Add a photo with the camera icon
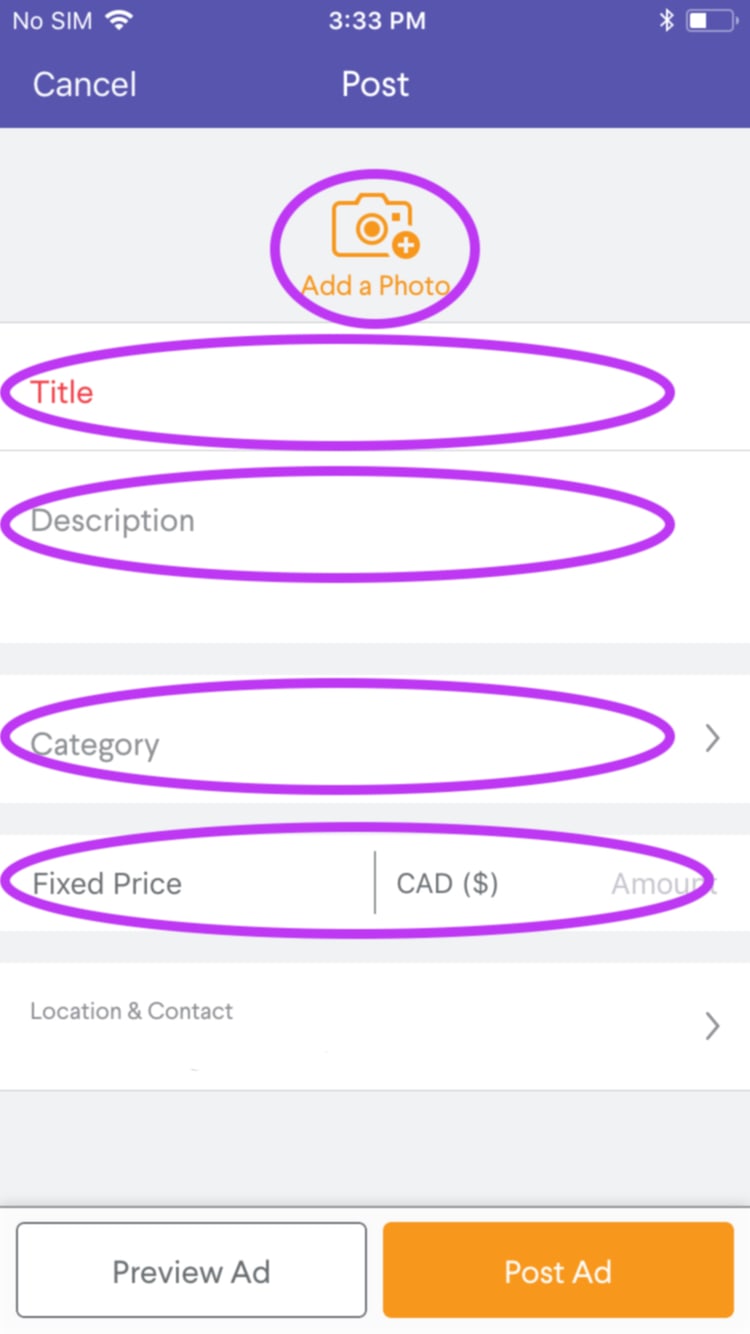This screenshot has height=1334, width=750. (375, 245)
